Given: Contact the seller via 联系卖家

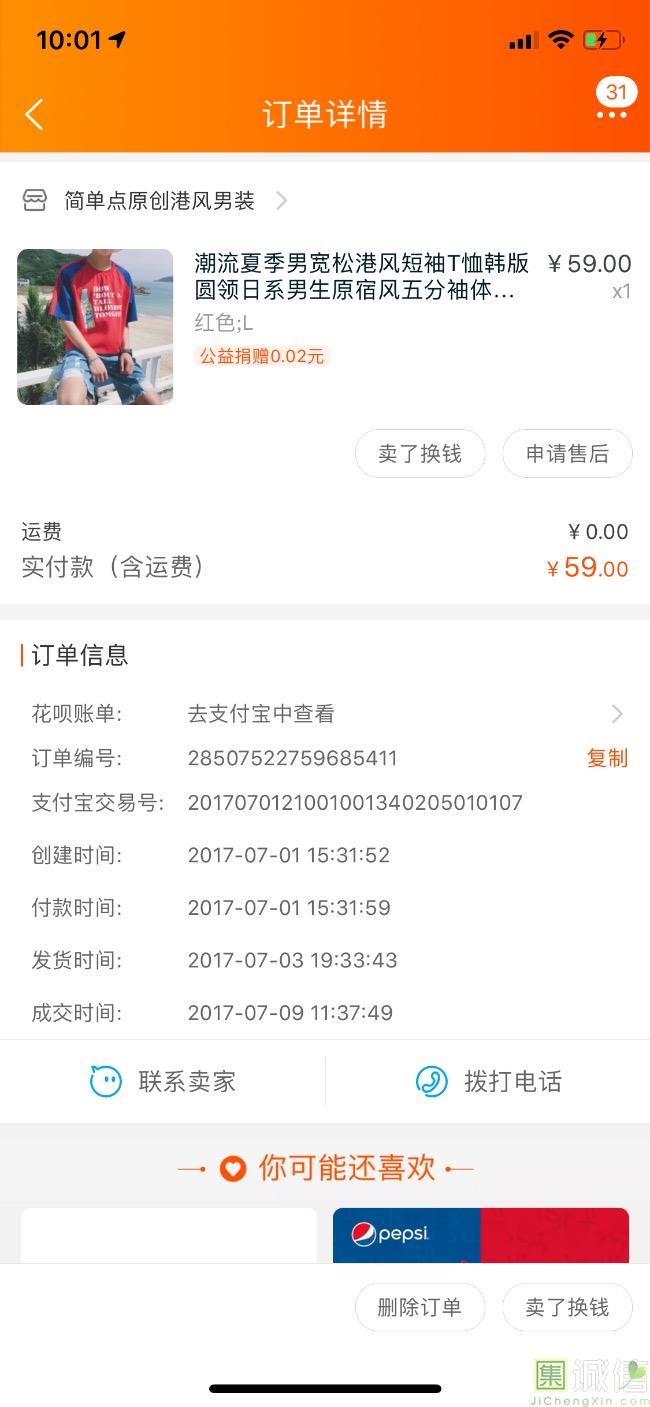Looking at the screenshot, I should tap(163, 1081).
